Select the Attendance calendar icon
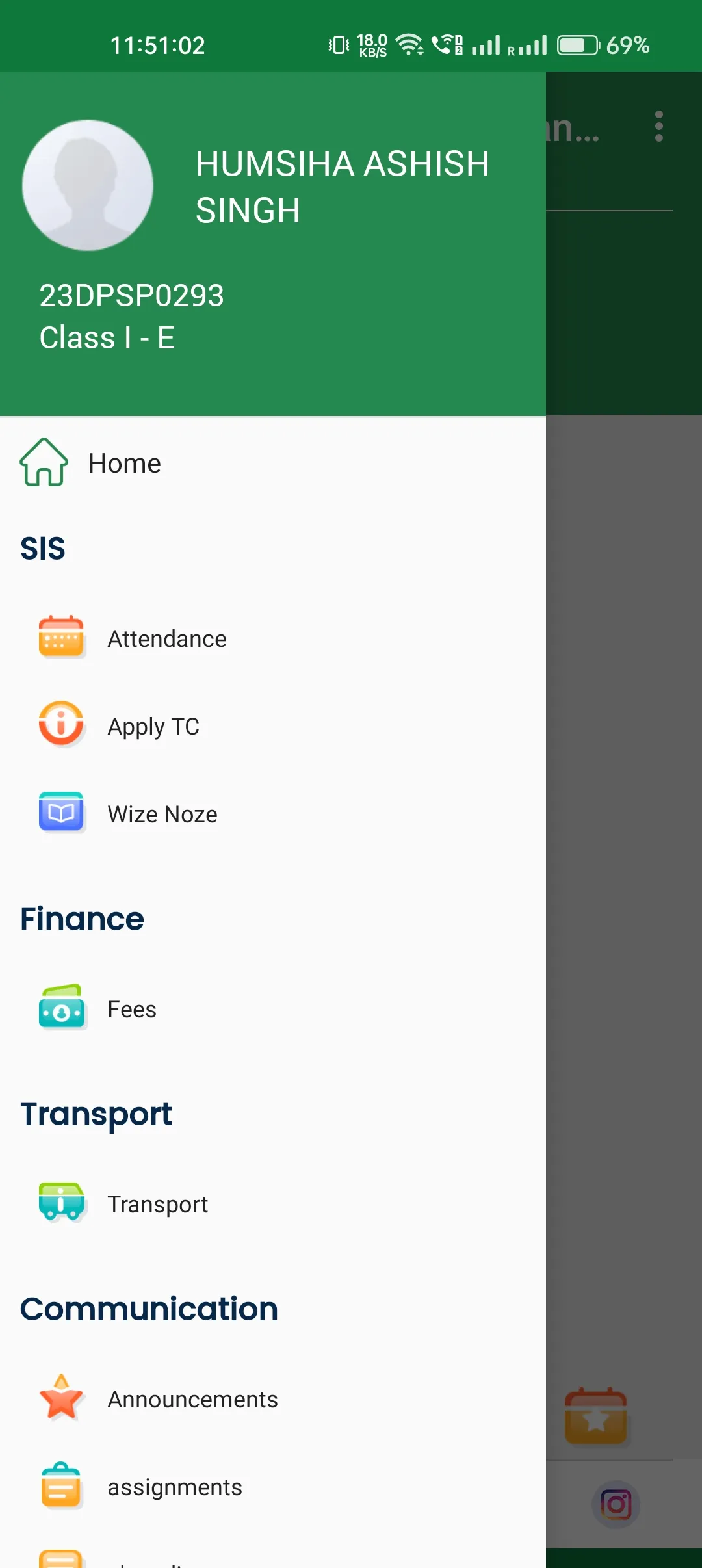 tap(62, 638)
